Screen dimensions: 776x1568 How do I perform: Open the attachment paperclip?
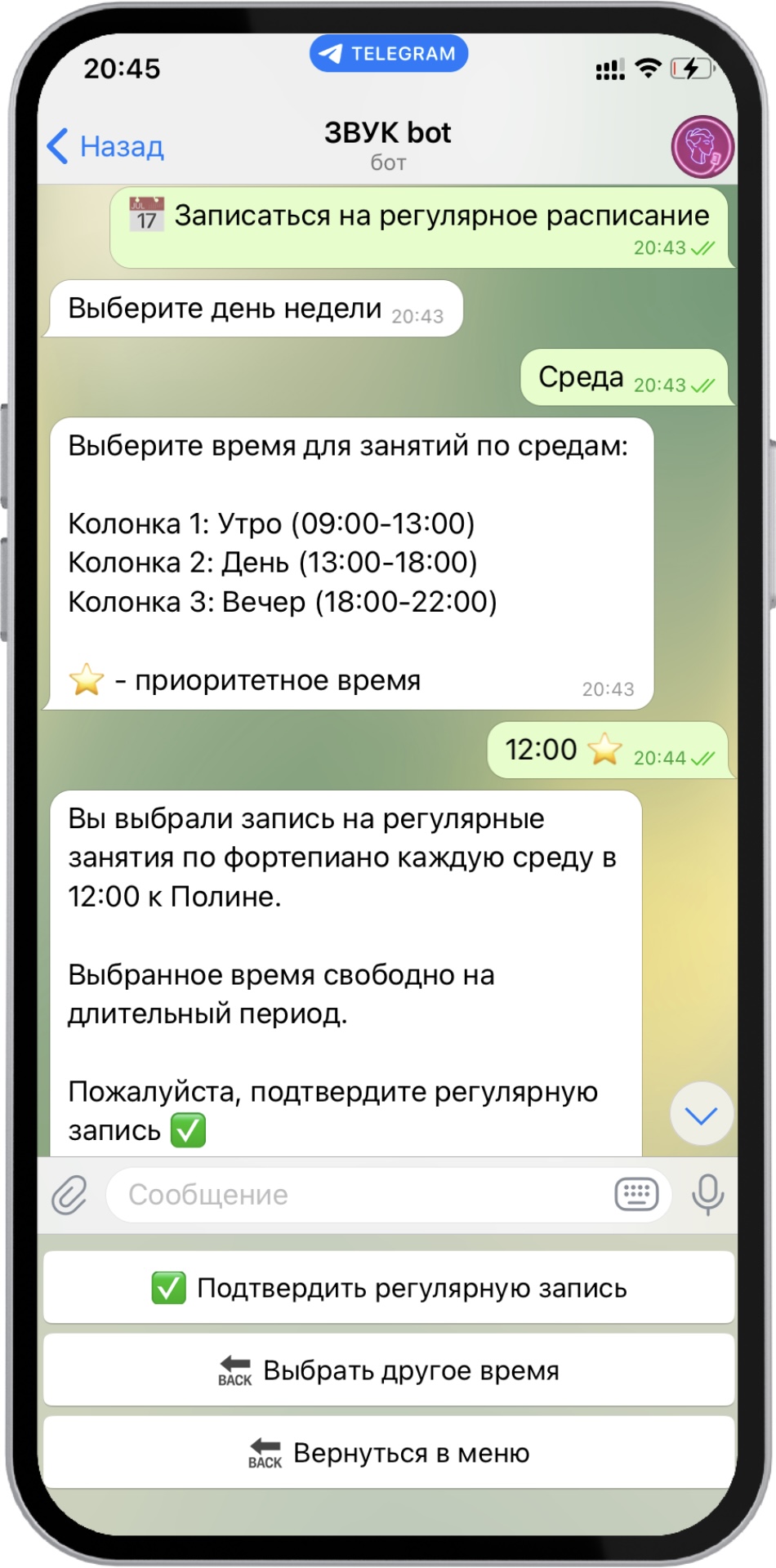tap(69, 1195)
